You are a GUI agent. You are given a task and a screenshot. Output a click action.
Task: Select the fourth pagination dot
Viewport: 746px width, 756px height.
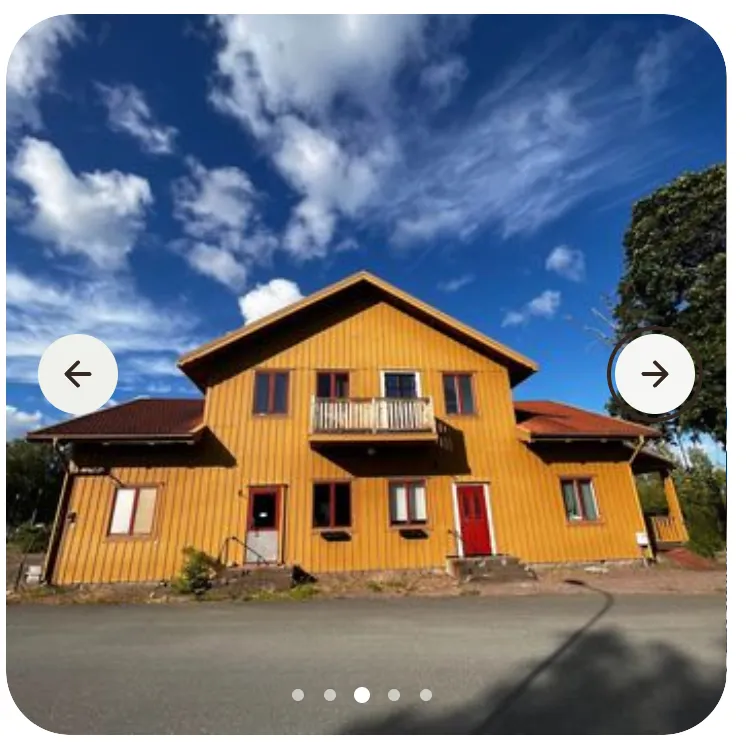[x=393, y=692]
